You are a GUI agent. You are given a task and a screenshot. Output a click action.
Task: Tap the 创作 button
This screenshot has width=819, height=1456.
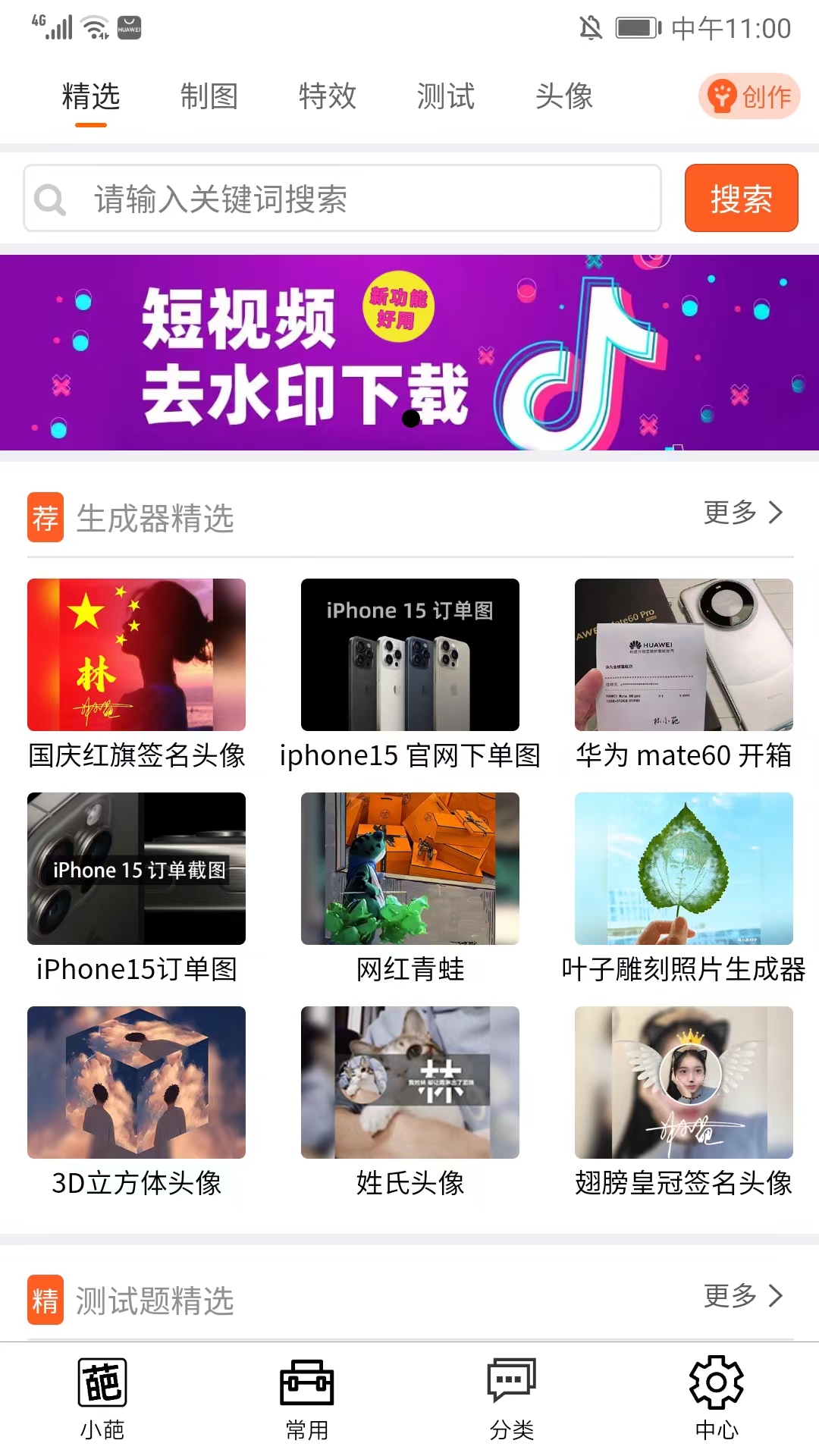(749, 96)
